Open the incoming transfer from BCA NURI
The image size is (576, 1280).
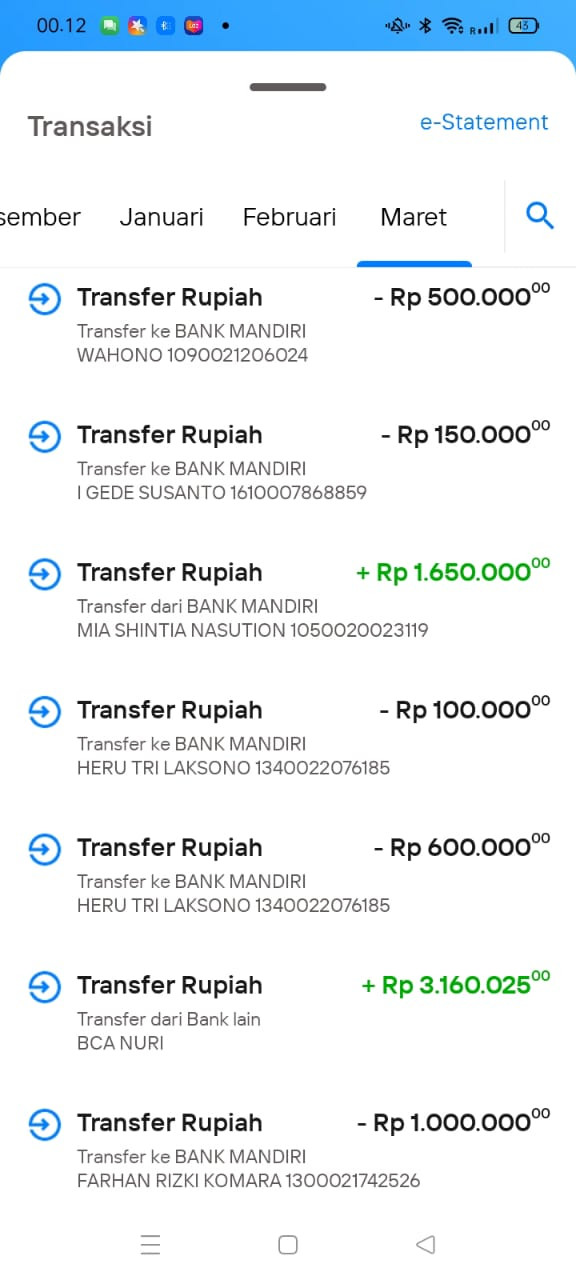click(x=288, y=1014)
